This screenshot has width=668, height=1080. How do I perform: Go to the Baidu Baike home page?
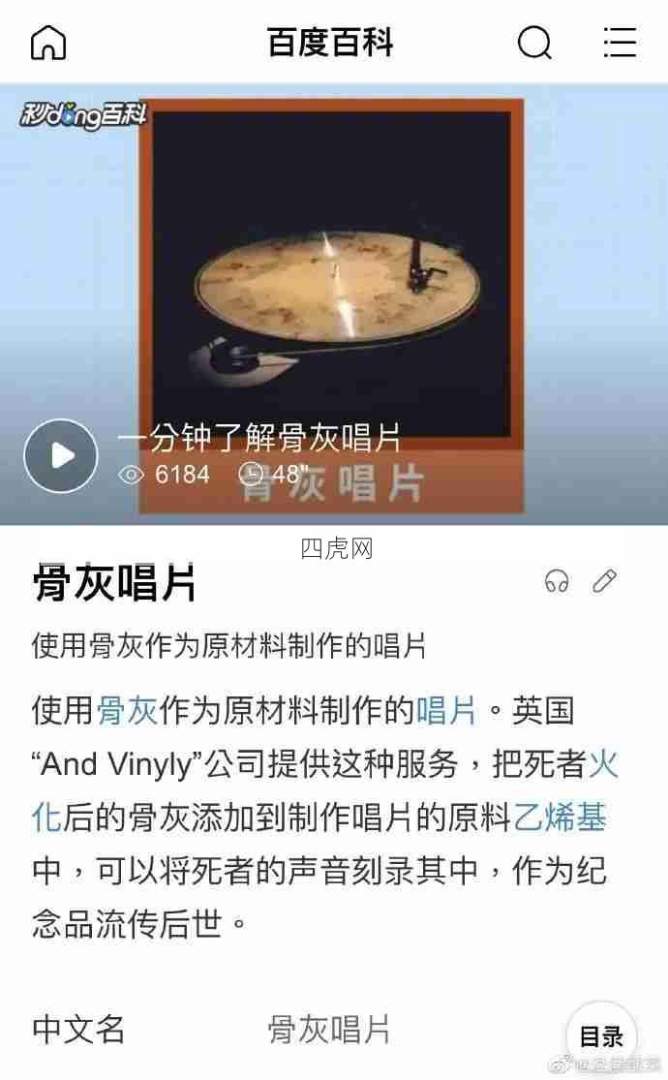pyautogui.click(x=48, y=43)
